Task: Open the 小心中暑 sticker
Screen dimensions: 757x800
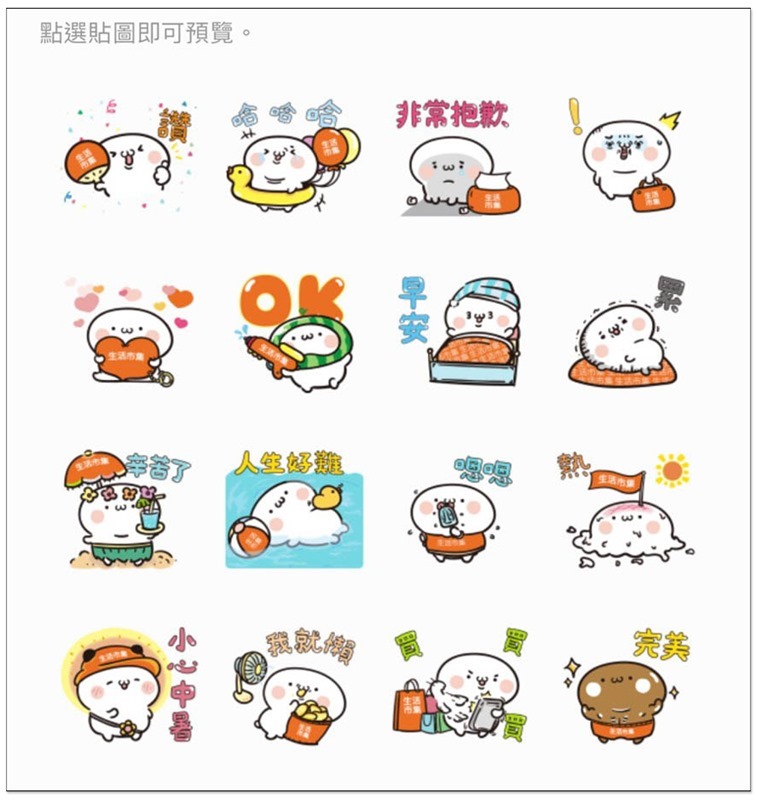Action: click(x=128, y=685)
